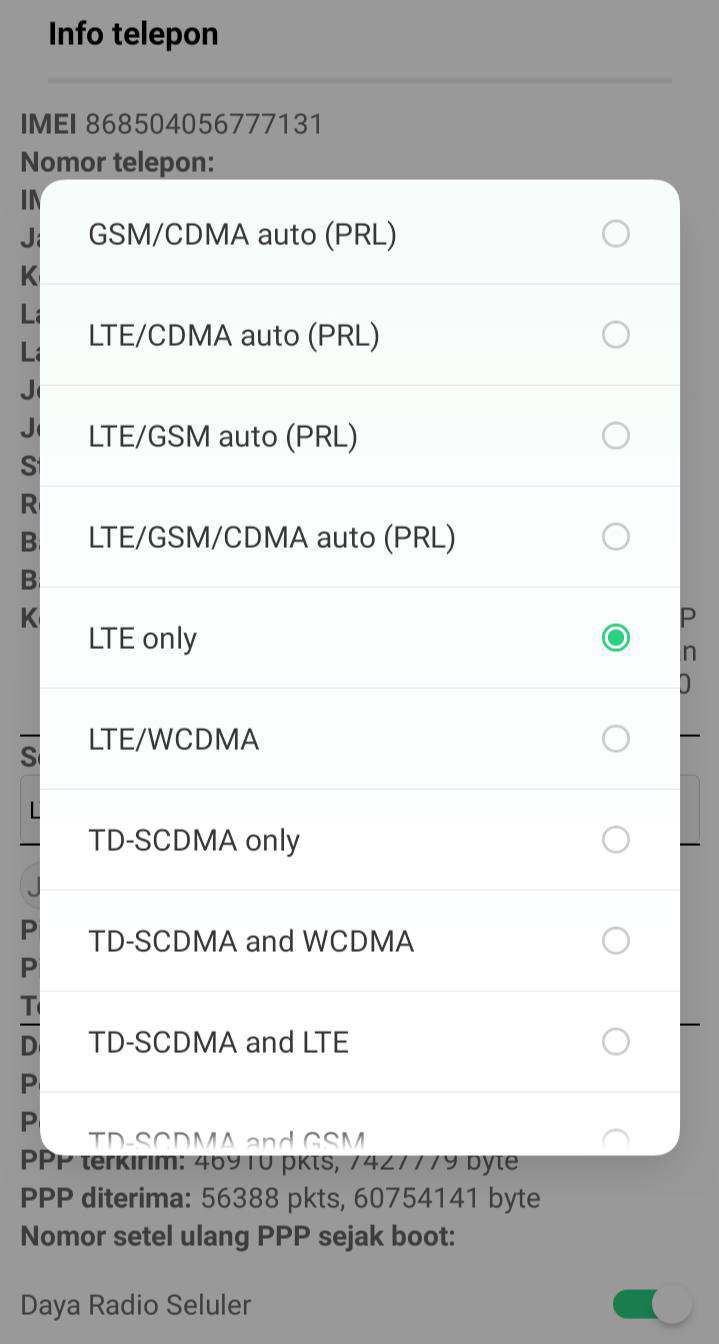Select TD-SCDMA and WCDMA

tap(358, 941)
